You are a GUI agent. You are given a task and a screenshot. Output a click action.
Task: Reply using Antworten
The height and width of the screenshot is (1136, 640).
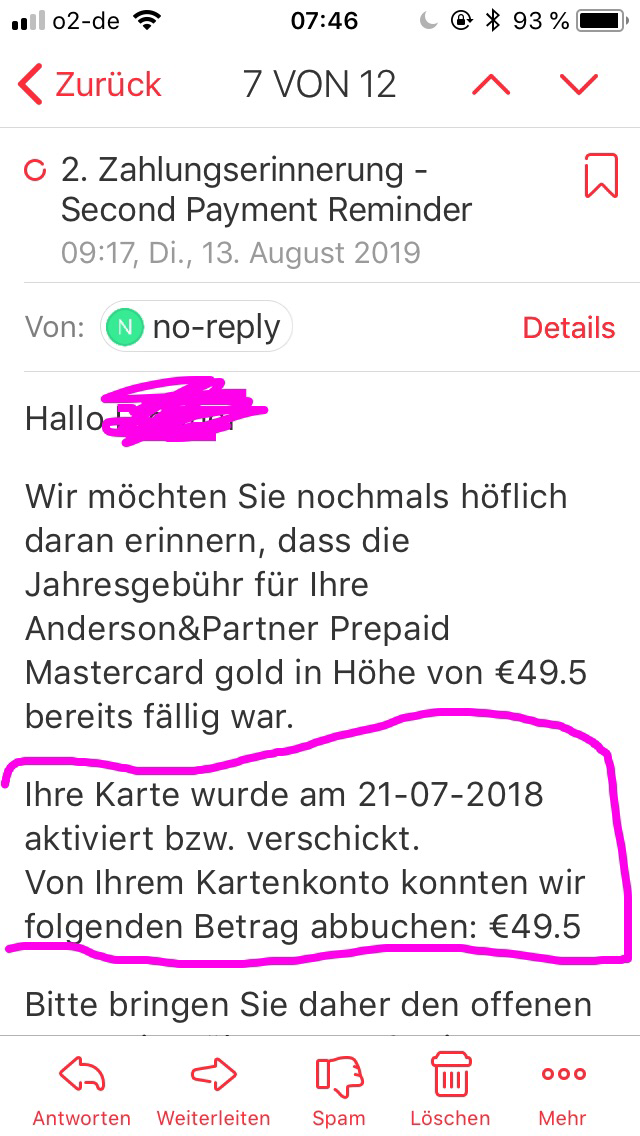tap(82, 1089)
